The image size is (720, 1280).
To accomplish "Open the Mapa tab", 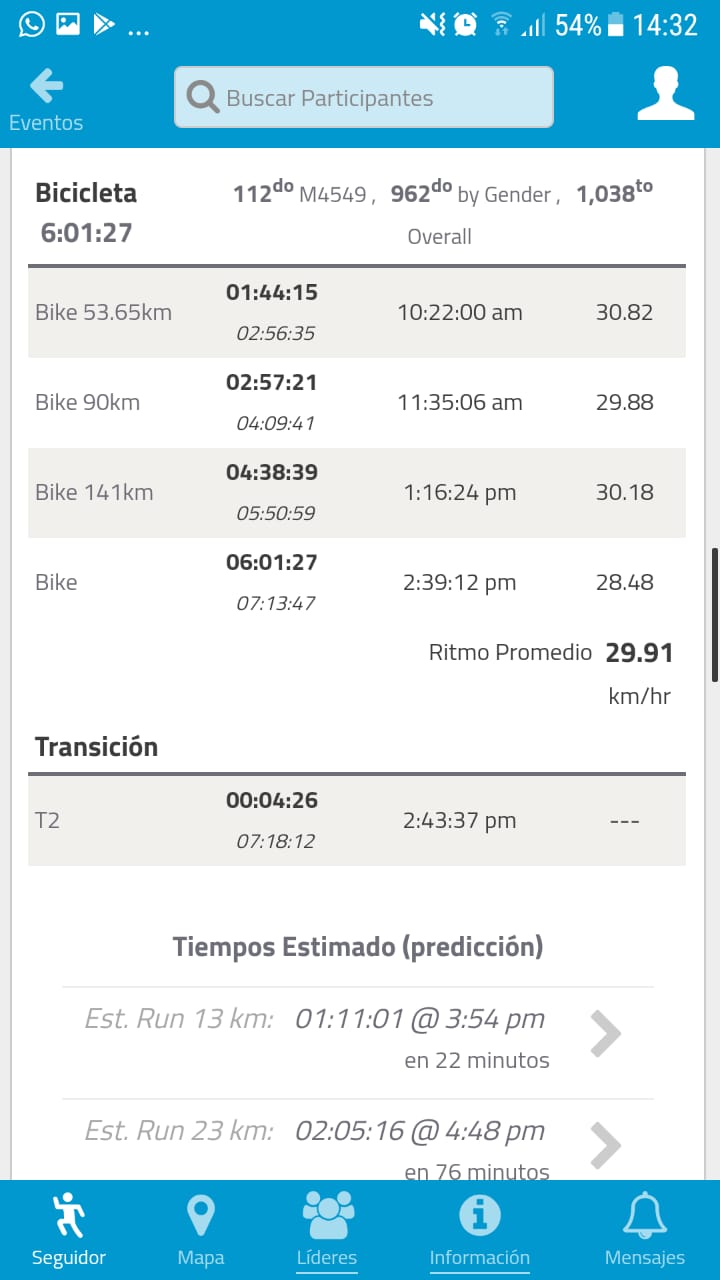I will (x=201, y=1230).
